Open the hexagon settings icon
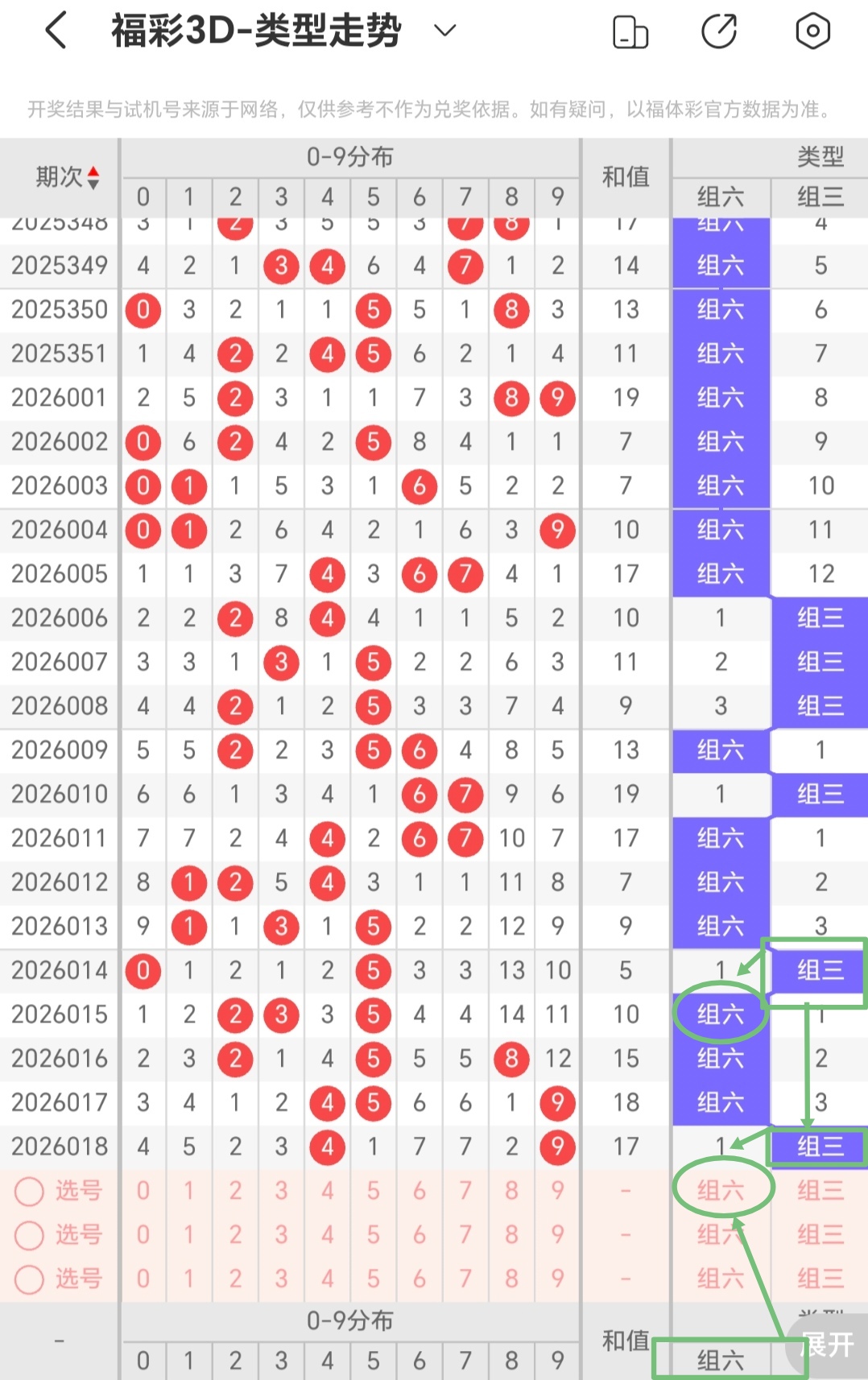The width and height of the screenshot is (868, 1380). 812,31
